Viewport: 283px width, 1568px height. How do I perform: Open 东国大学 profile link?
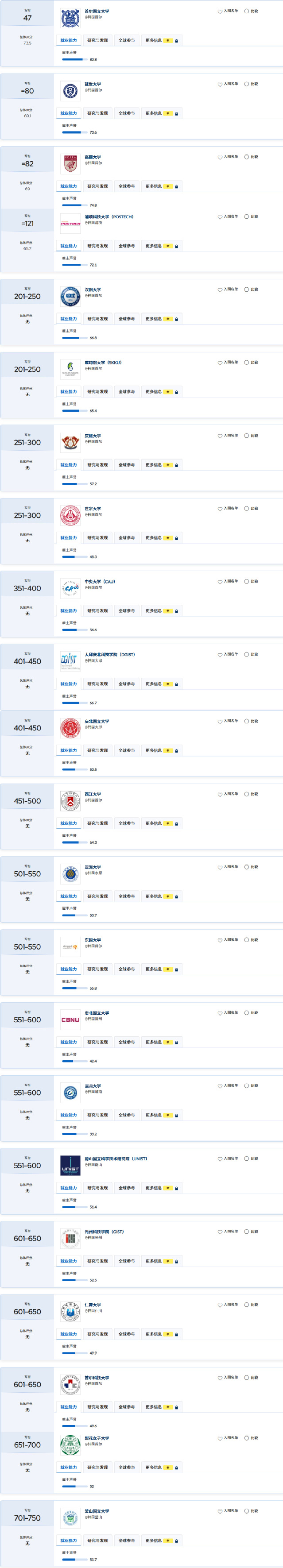(x=93, y=940)
